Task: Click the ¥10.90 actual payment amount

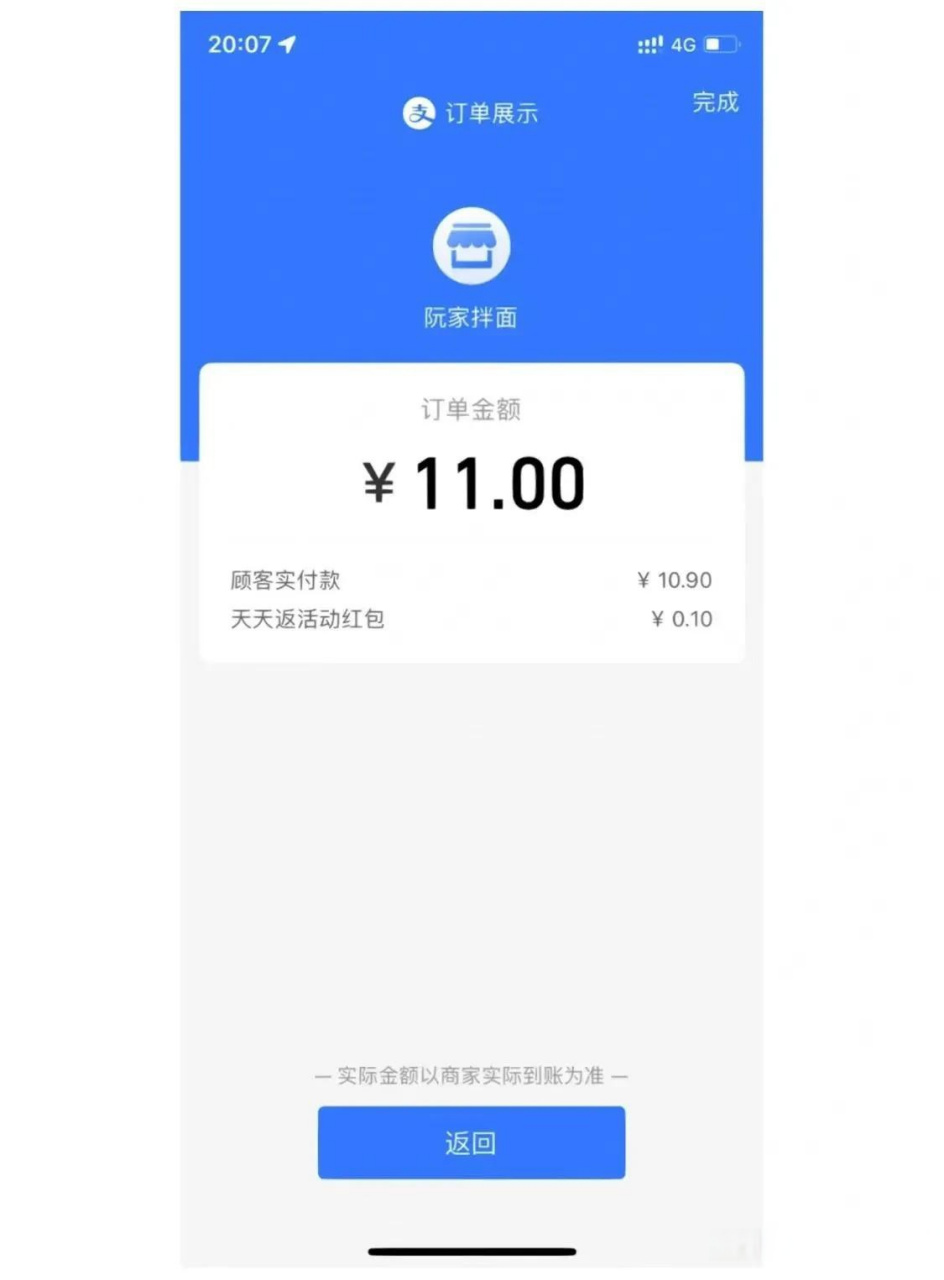Action: 676,580
